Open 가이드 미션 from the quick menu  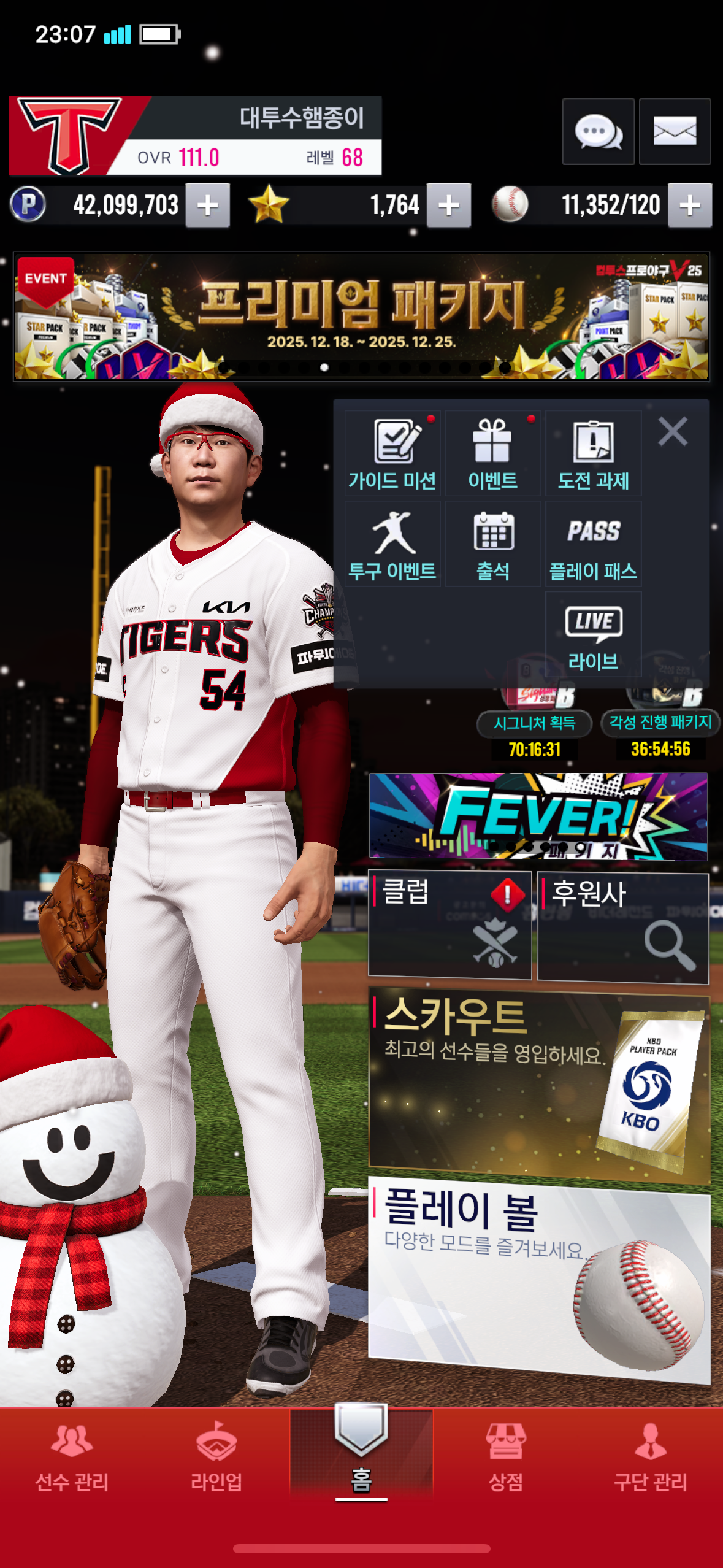pos(392,454)
